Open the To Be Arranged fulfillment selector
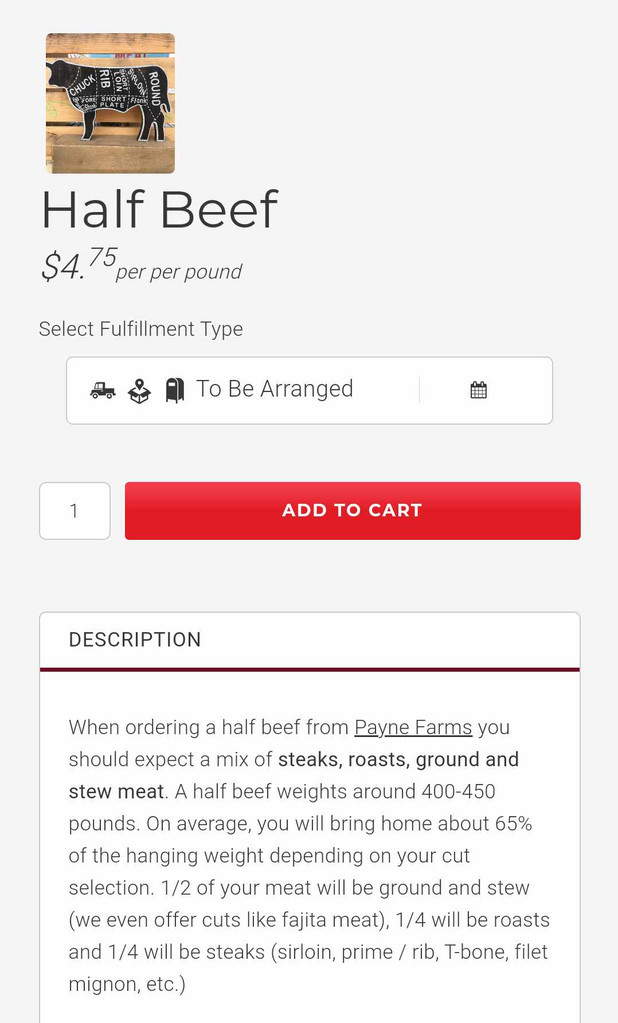The image size is (618, 1023). (274, 389)
